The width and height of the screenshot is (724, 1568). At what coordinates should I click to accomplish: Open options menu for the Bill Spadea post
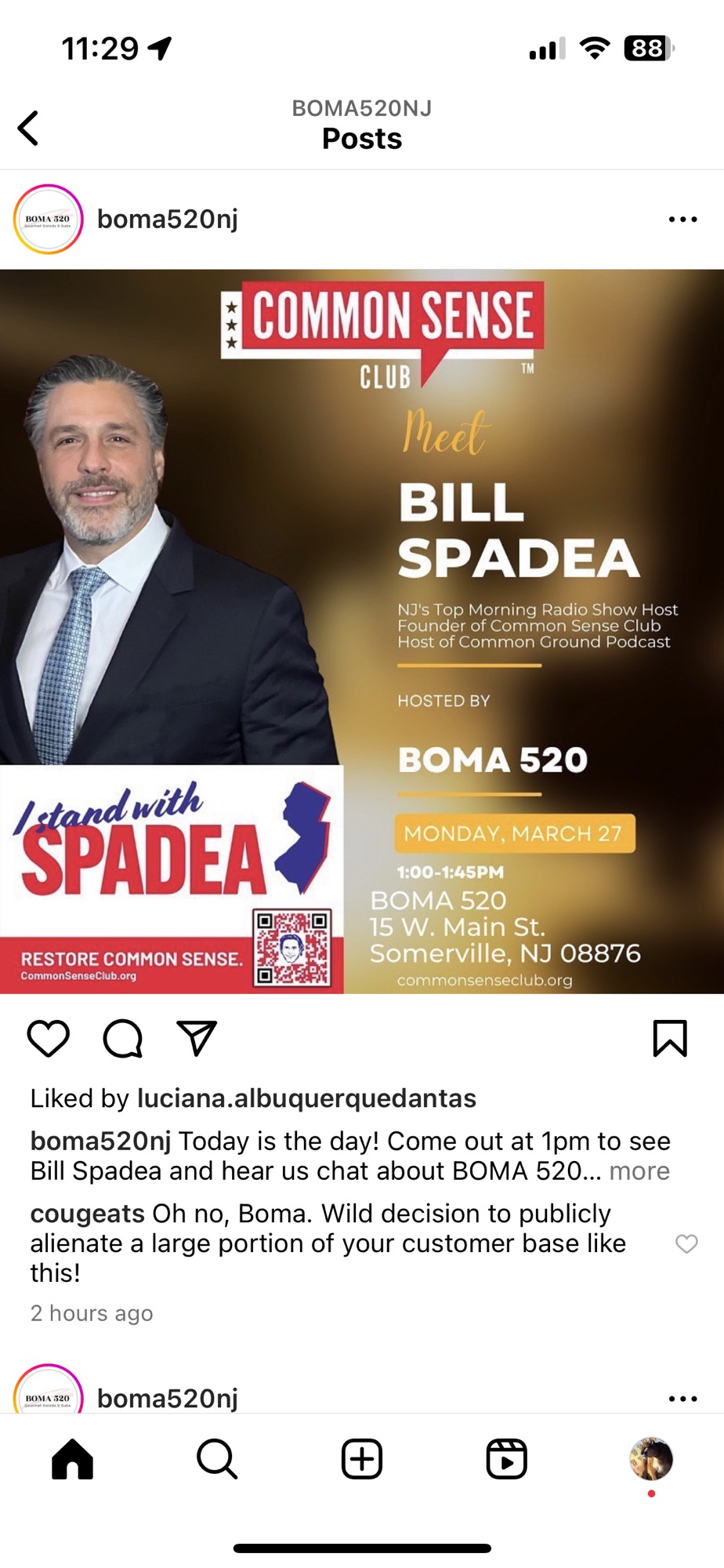point(682,220)
